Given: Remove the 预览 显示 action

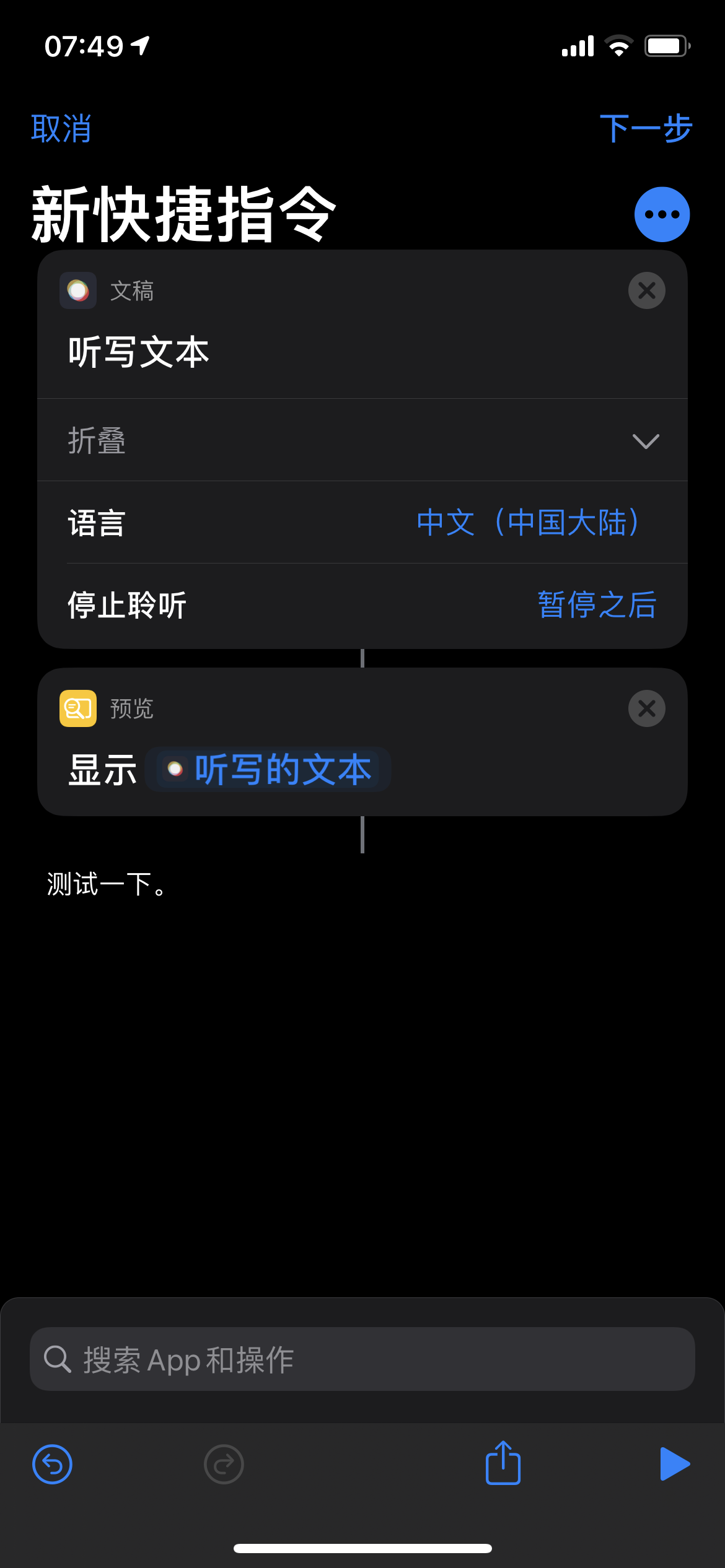Looking at the screenshot, I should [646, 708].
